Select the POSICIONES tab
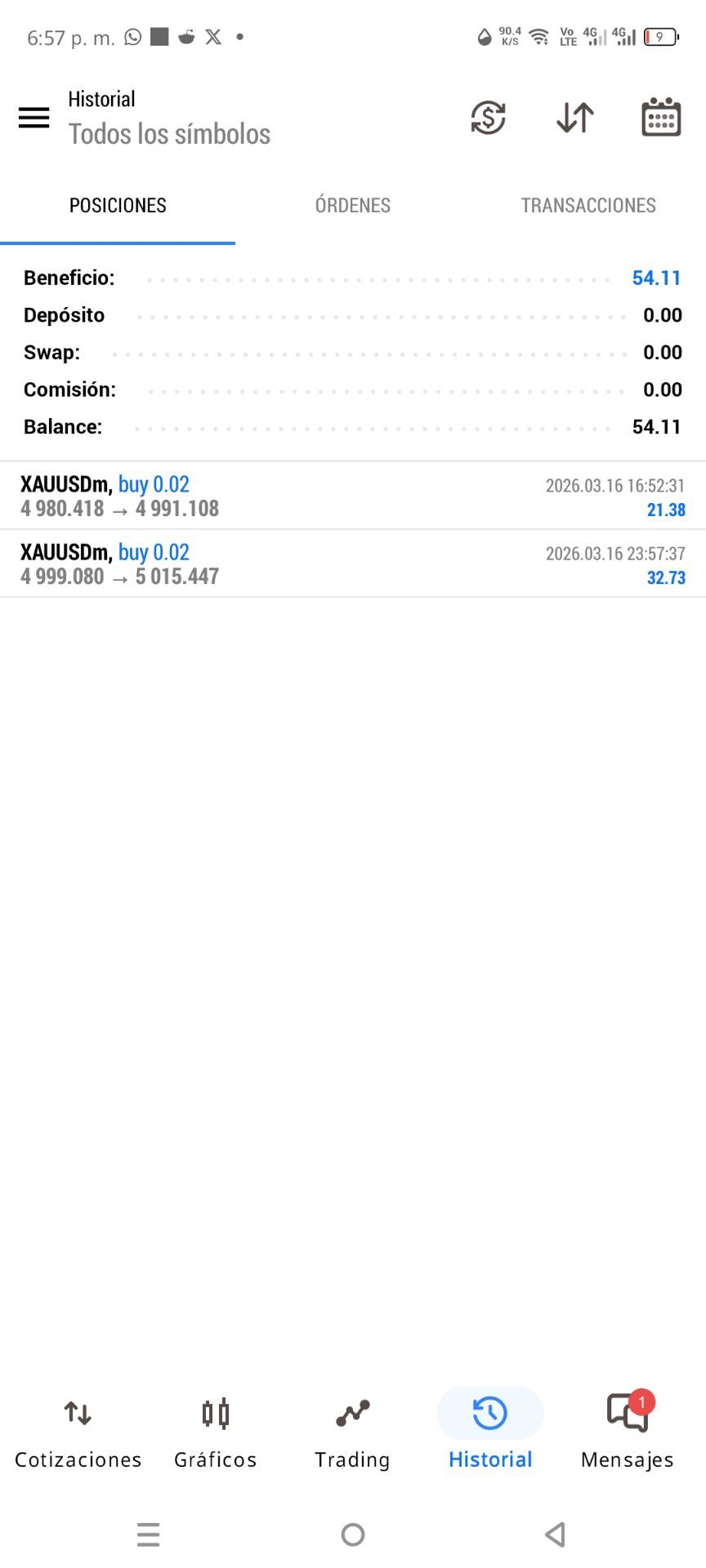This screenshot has height=1568, width=706. tap(118, 206)
